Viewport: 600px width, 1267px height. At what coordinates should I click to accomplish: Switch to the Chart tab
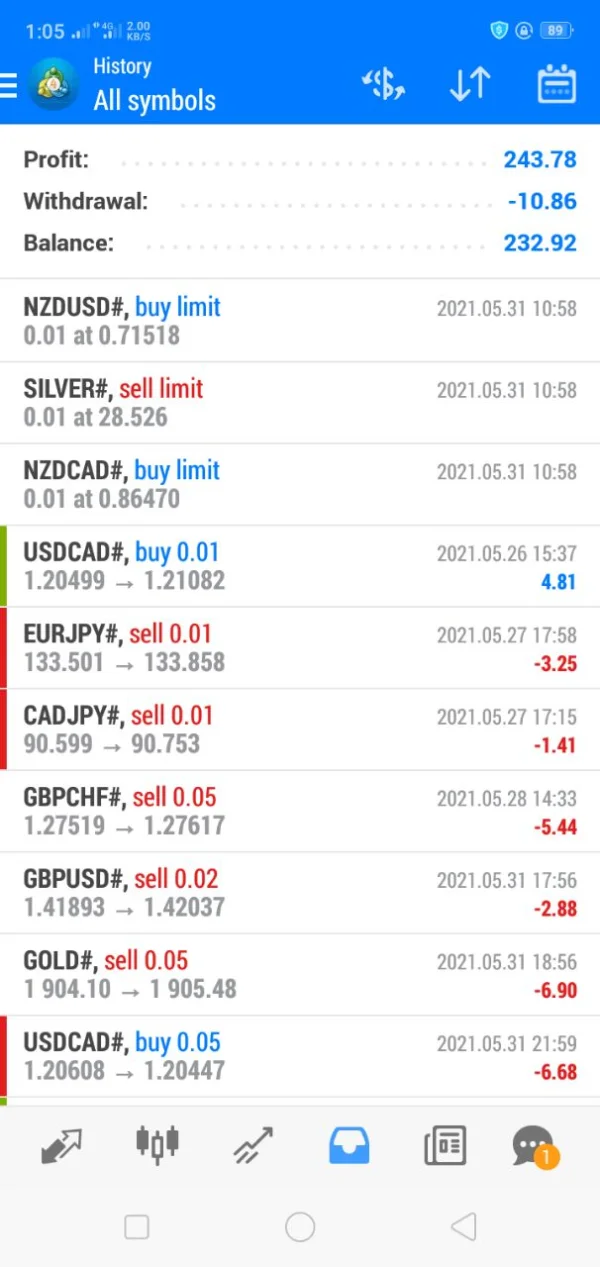point(157,1146)
